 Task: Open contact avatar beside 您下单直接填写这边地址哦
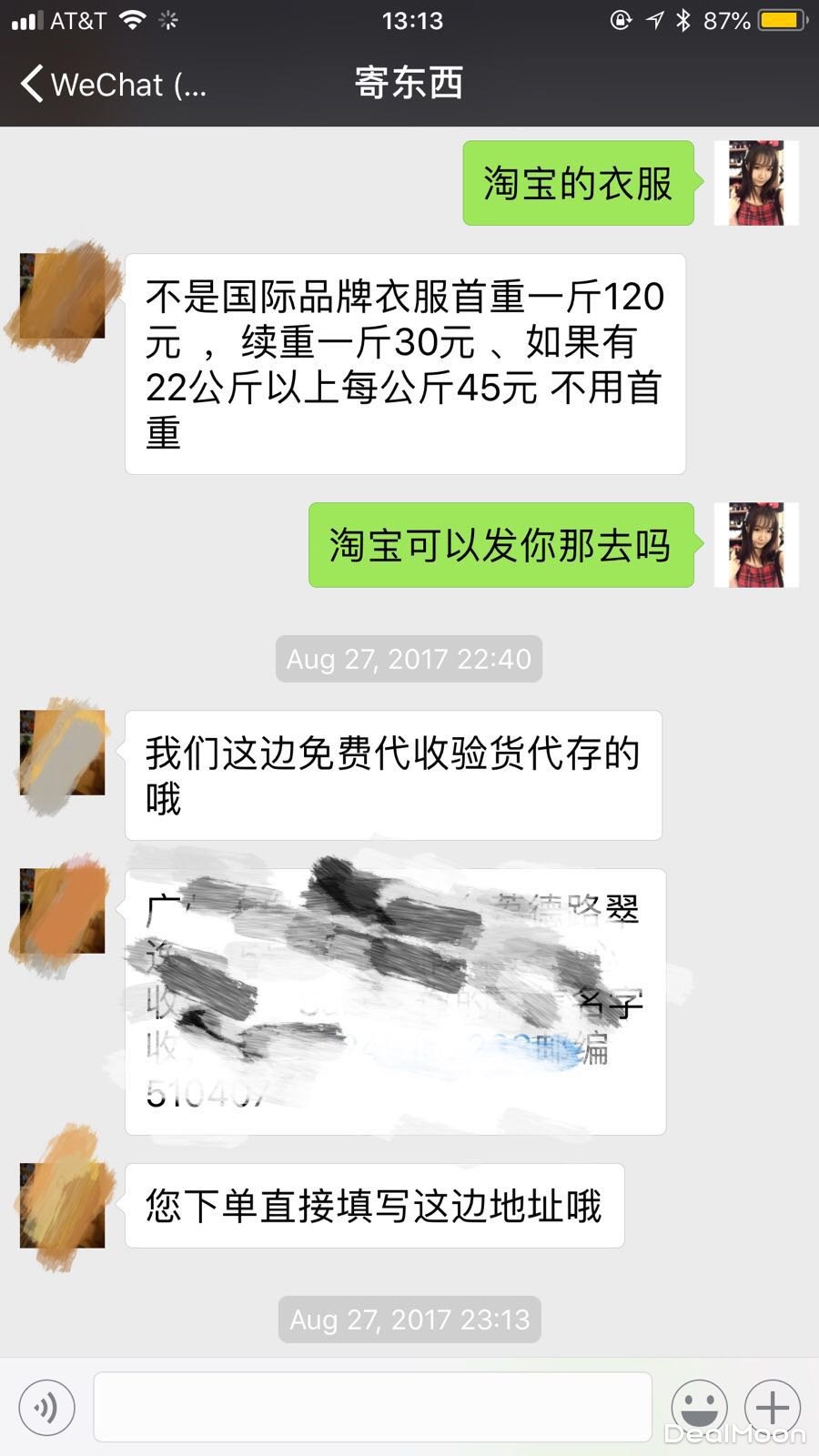coord(63,1205)
